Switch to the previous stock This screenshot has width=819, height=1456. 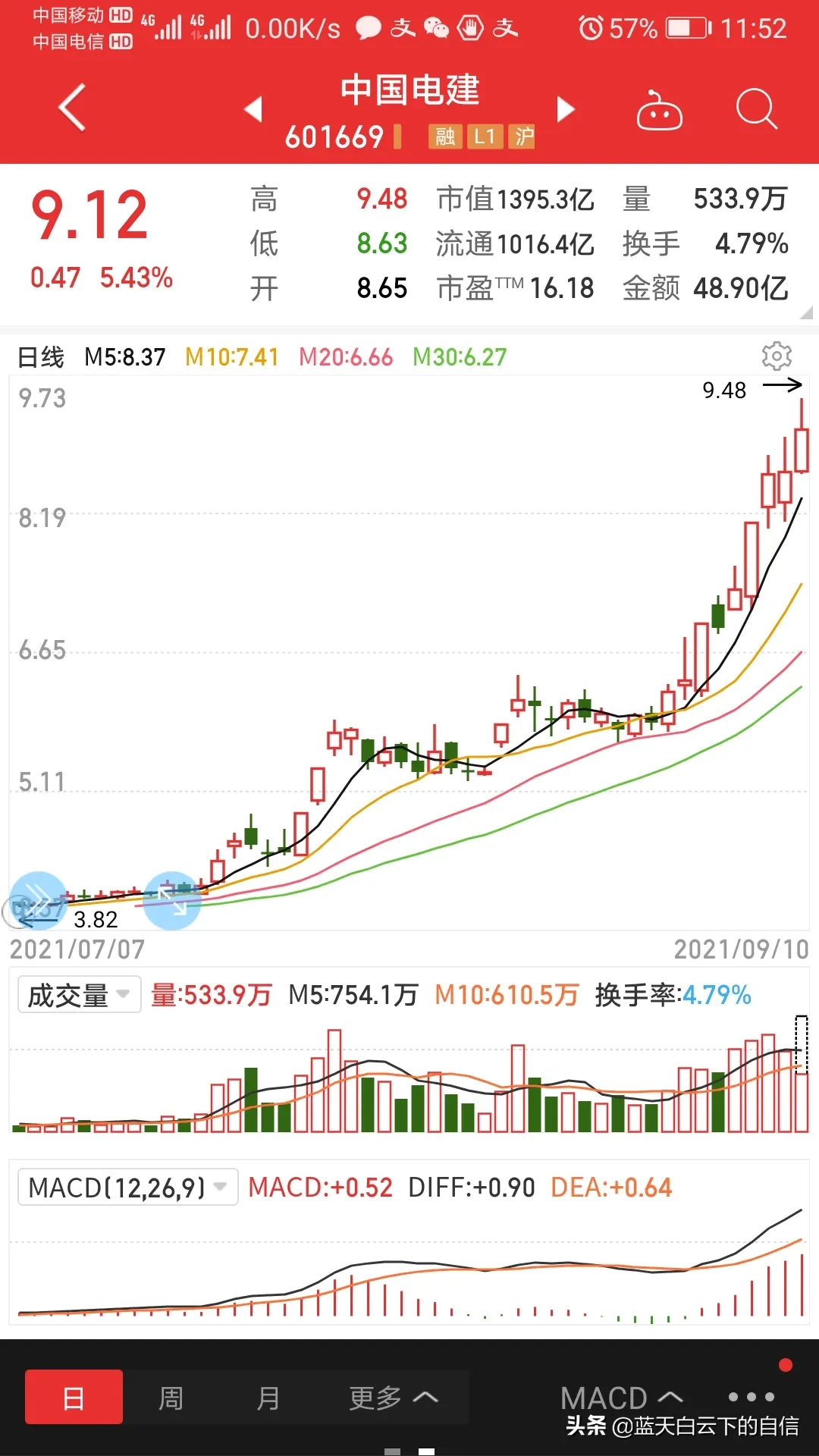tap(253, 108)
